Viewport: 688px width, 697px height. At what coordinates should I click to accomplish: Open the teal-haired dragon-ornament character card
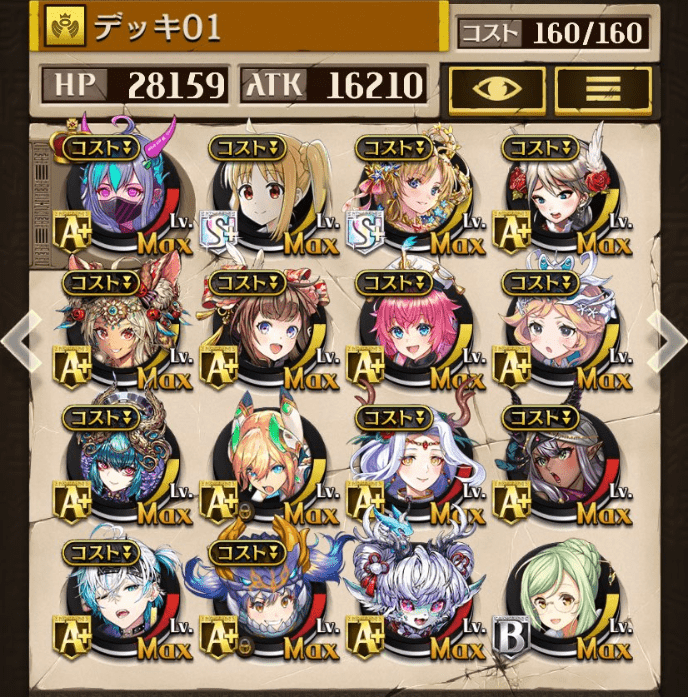point(119,467)
